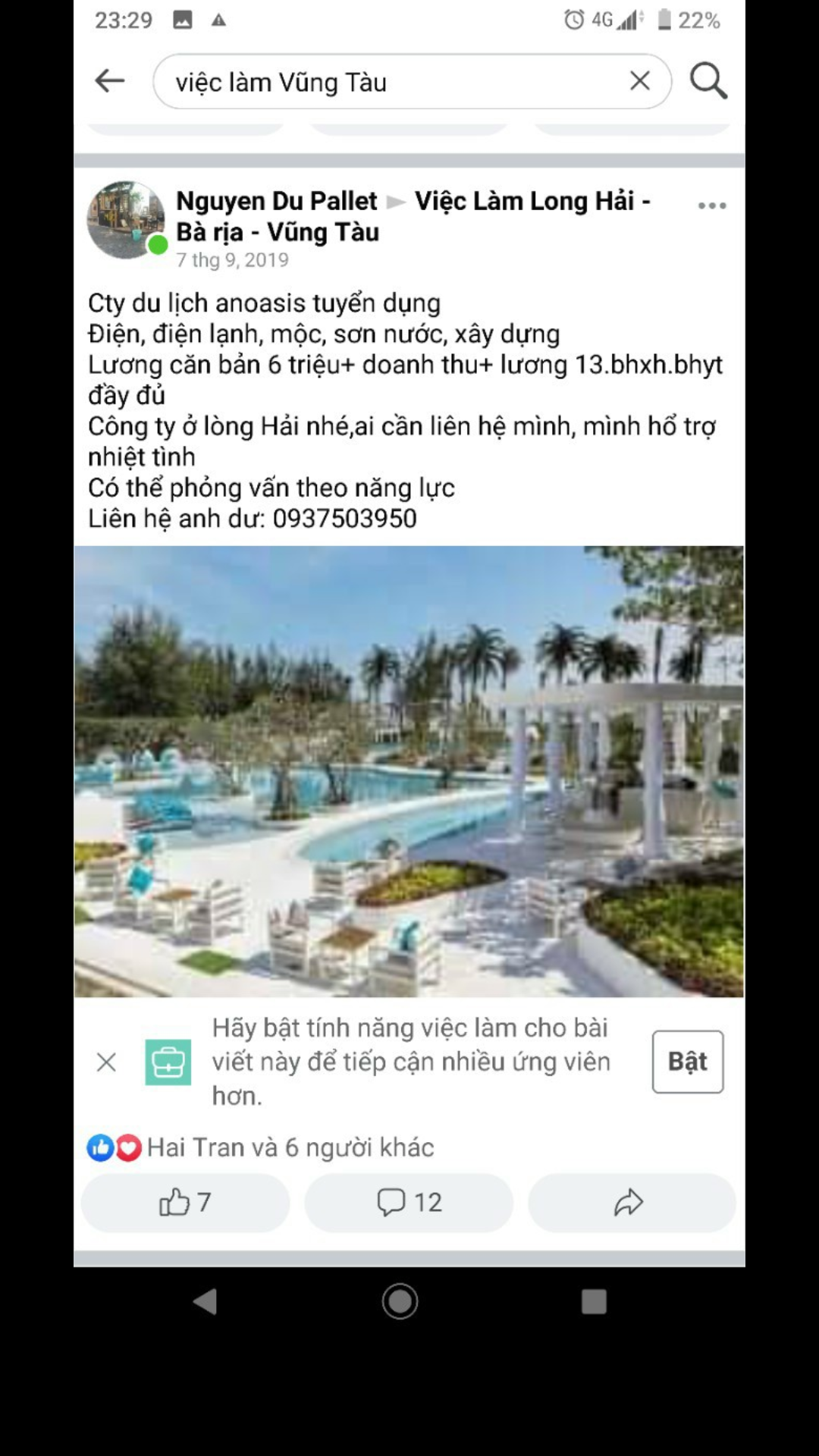Like the post with the thumbs-up button
Viewport: 819px width, 1456px height.
pyautogui.click(x=185, y=1202)
